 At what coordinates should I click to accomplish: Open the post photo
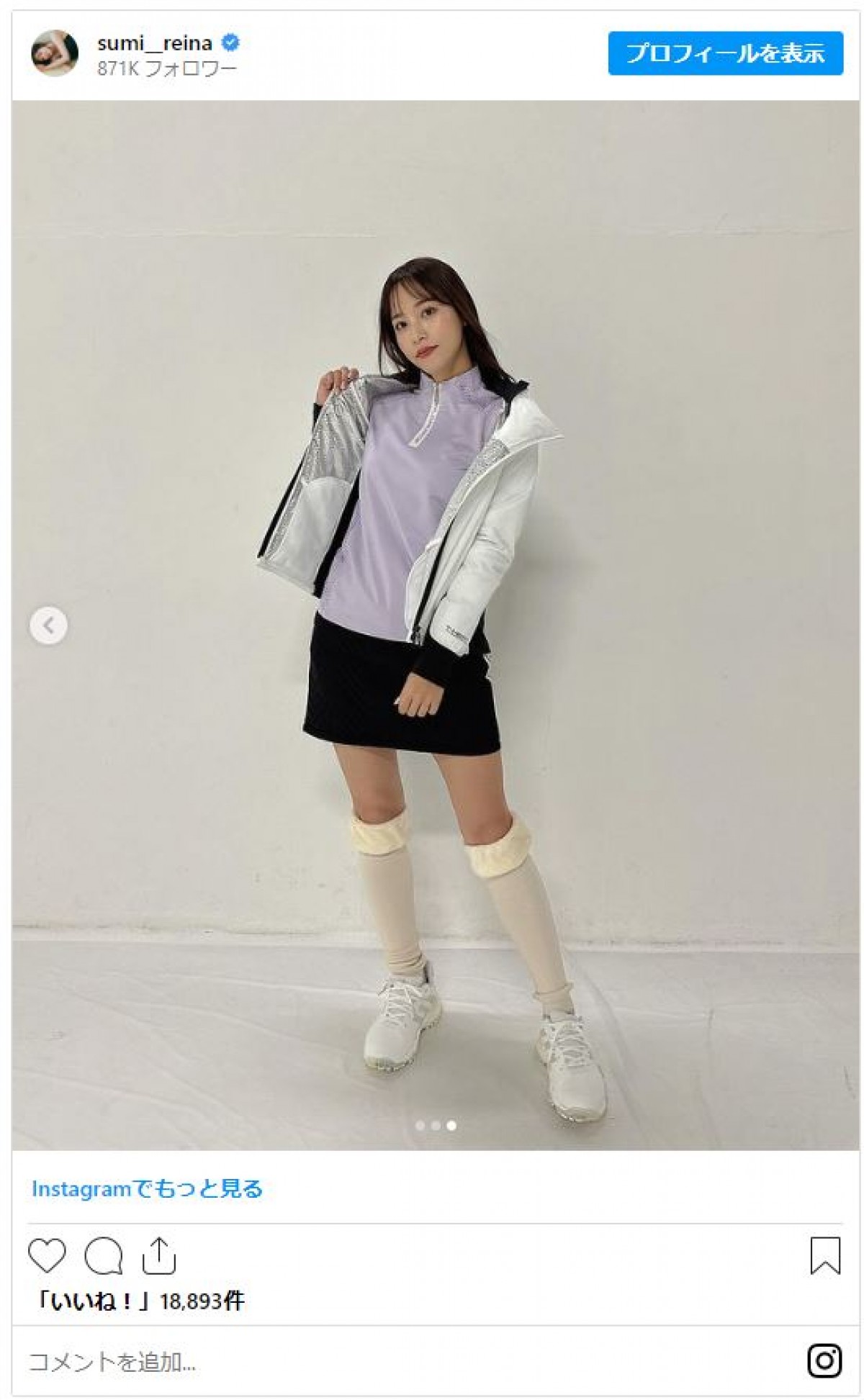point(435,625)
